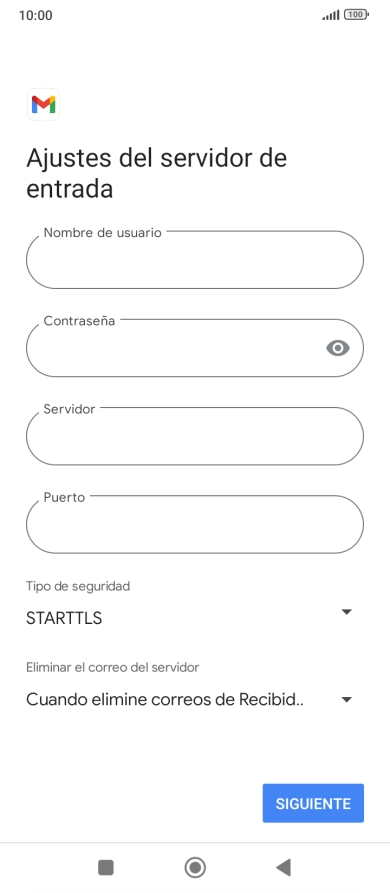This screenshot has height=893, width=390.
Task: Show the password with the eye icon
Action: (338, 348)
